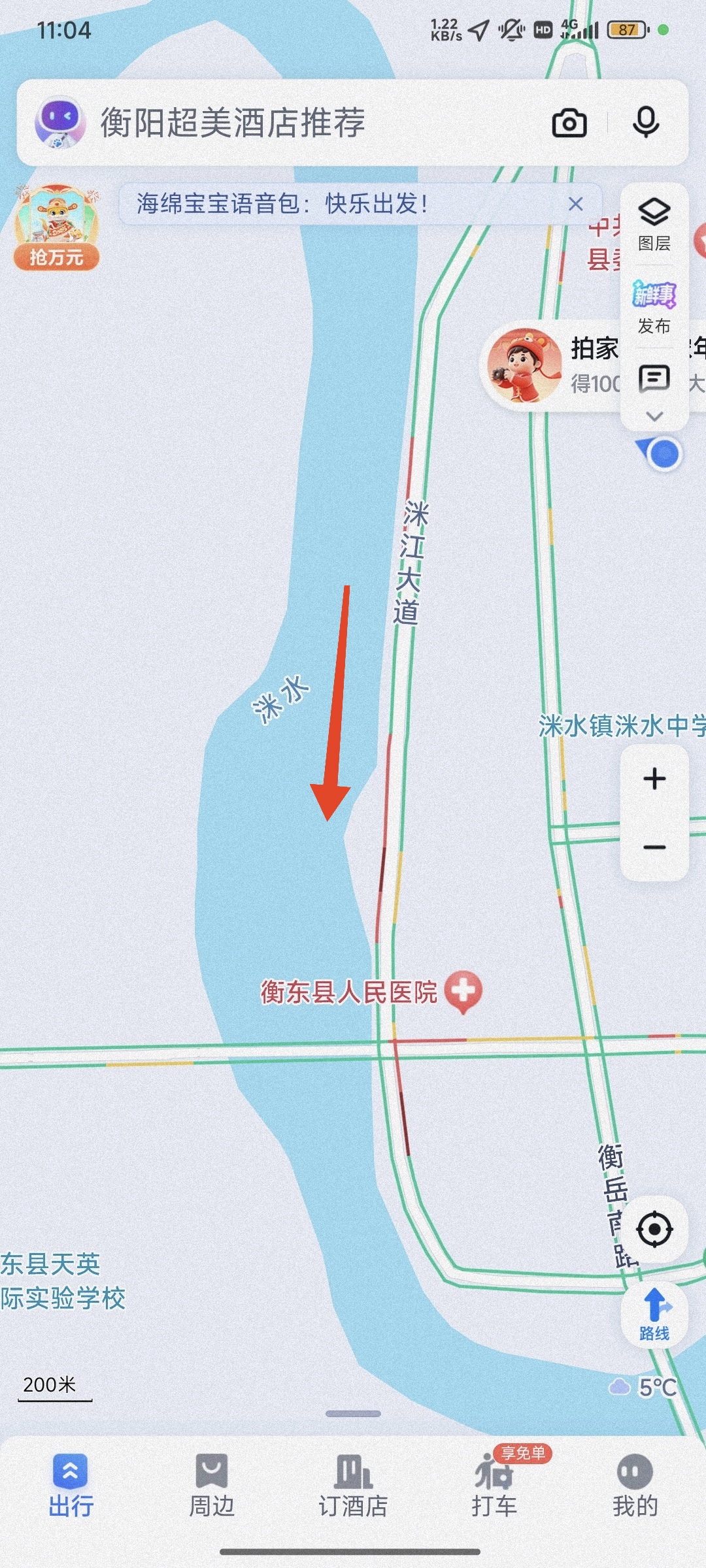Zoom in on the map

point(654,779)
